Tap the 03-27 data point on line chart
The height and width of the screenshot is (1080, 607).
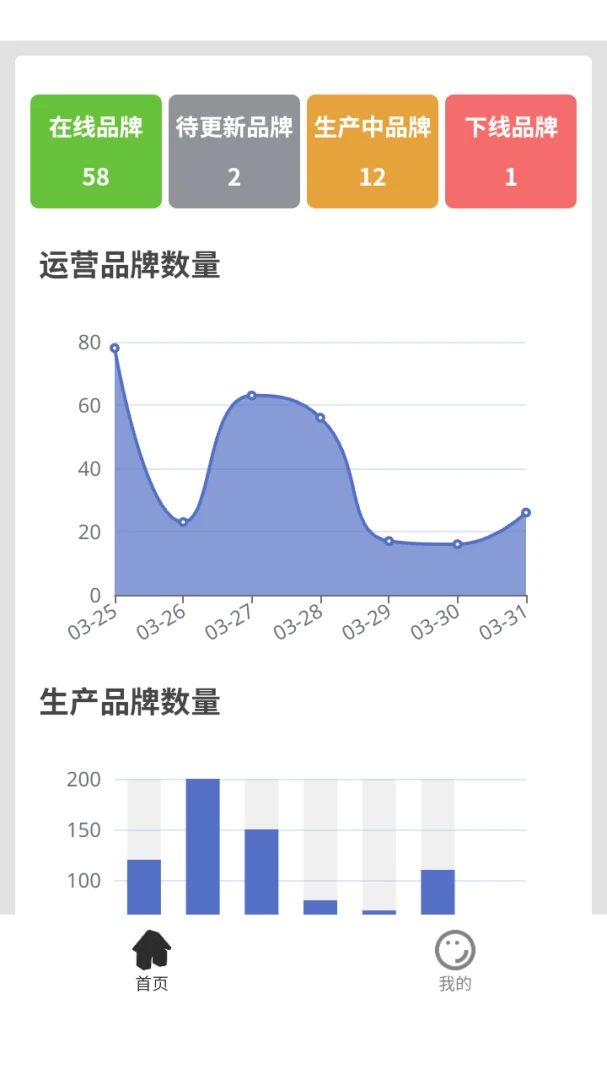tap(251, 395)
